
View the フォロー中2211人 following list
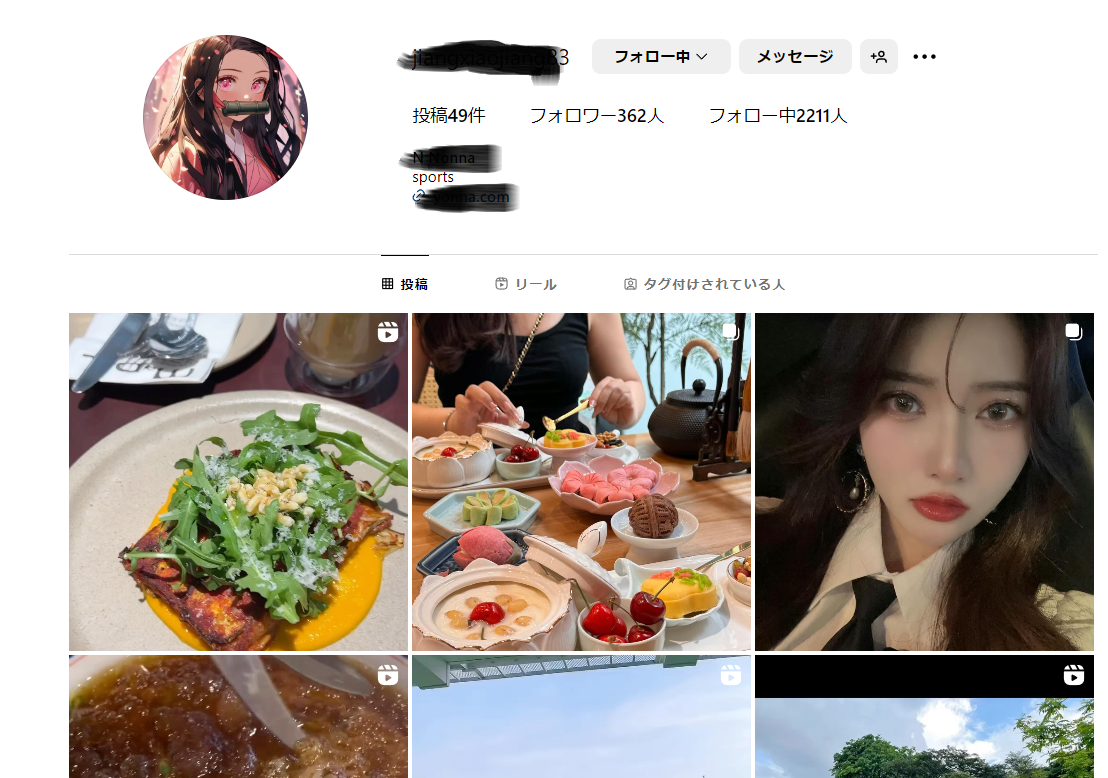(778, 116)
